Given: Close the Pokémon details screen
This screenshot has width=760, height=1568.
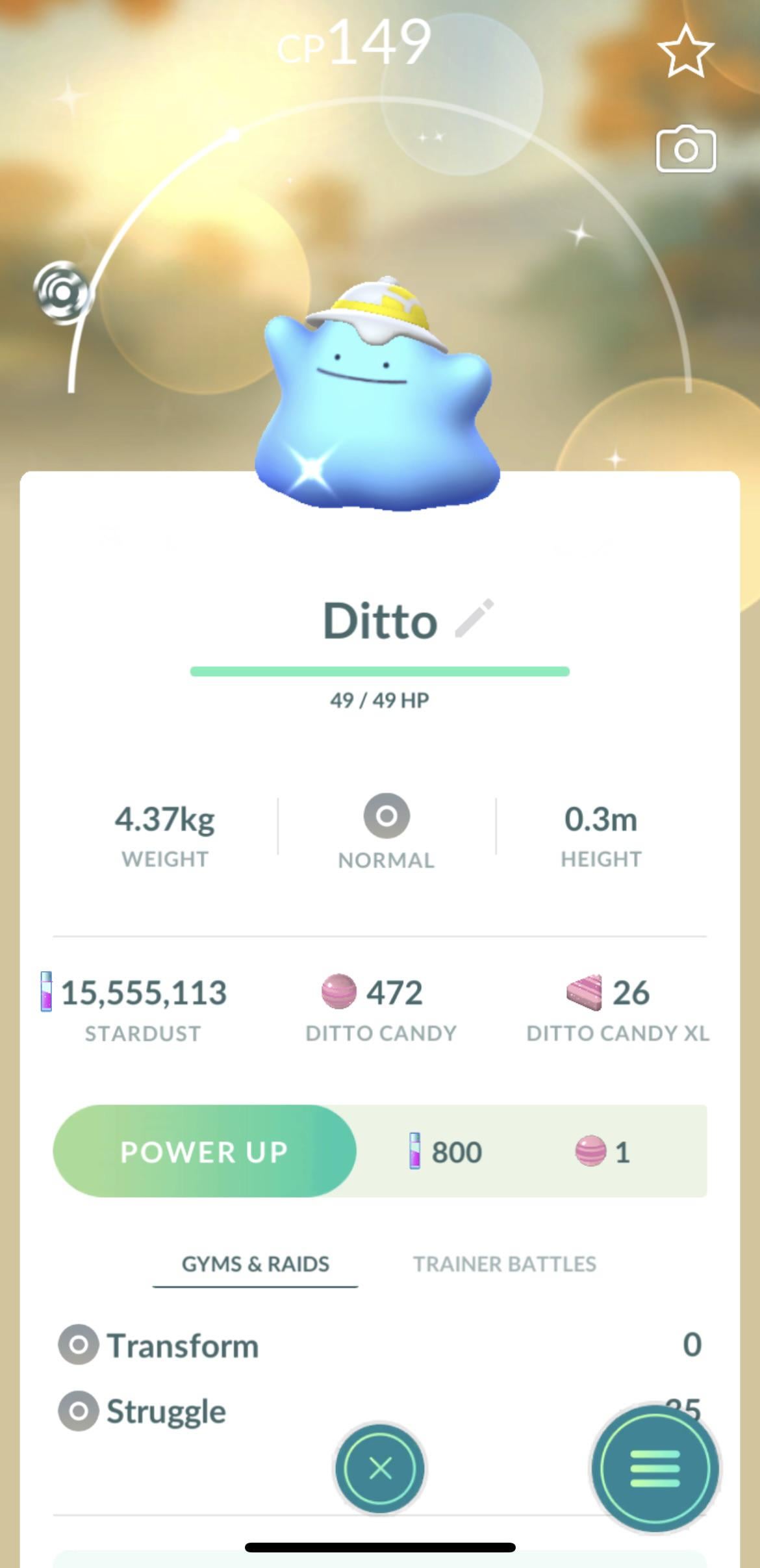Looking at the screenshot, I should pyautogui.click(x=380, y=1469).
